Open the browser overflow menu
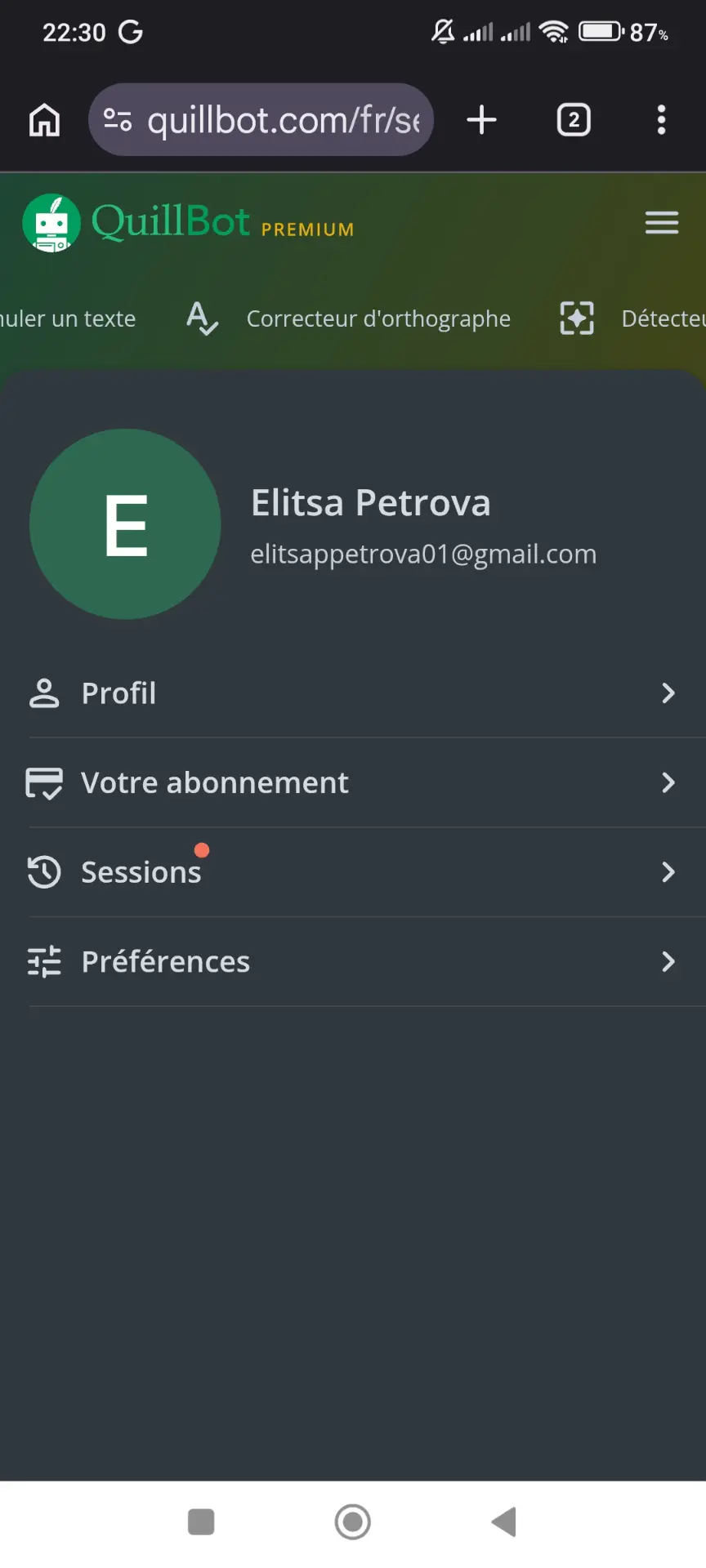The image size is (706, 1568). click(x=661, y=120)
